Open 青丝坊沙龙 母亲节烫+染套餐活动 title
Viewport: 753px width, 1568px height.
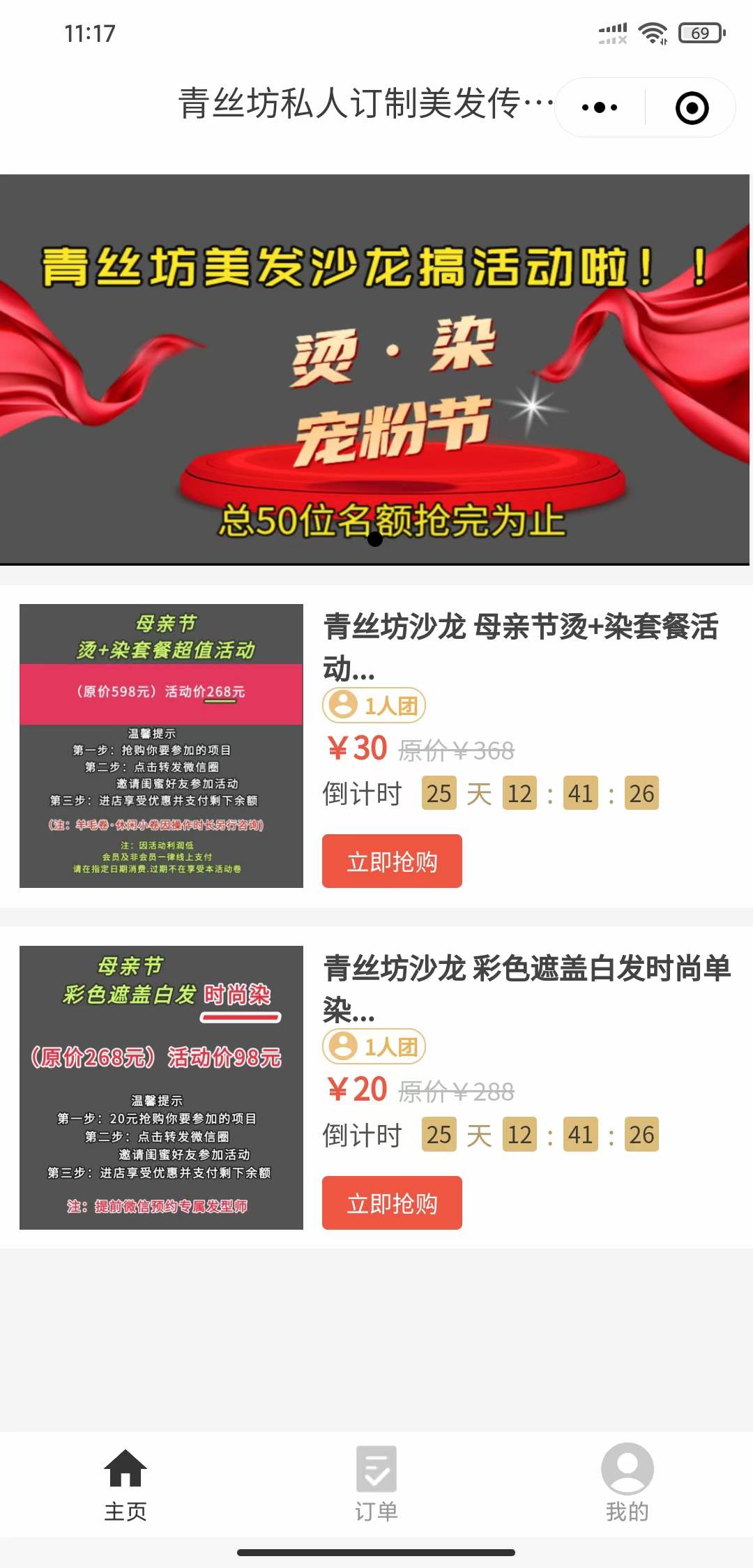point(520,646)
